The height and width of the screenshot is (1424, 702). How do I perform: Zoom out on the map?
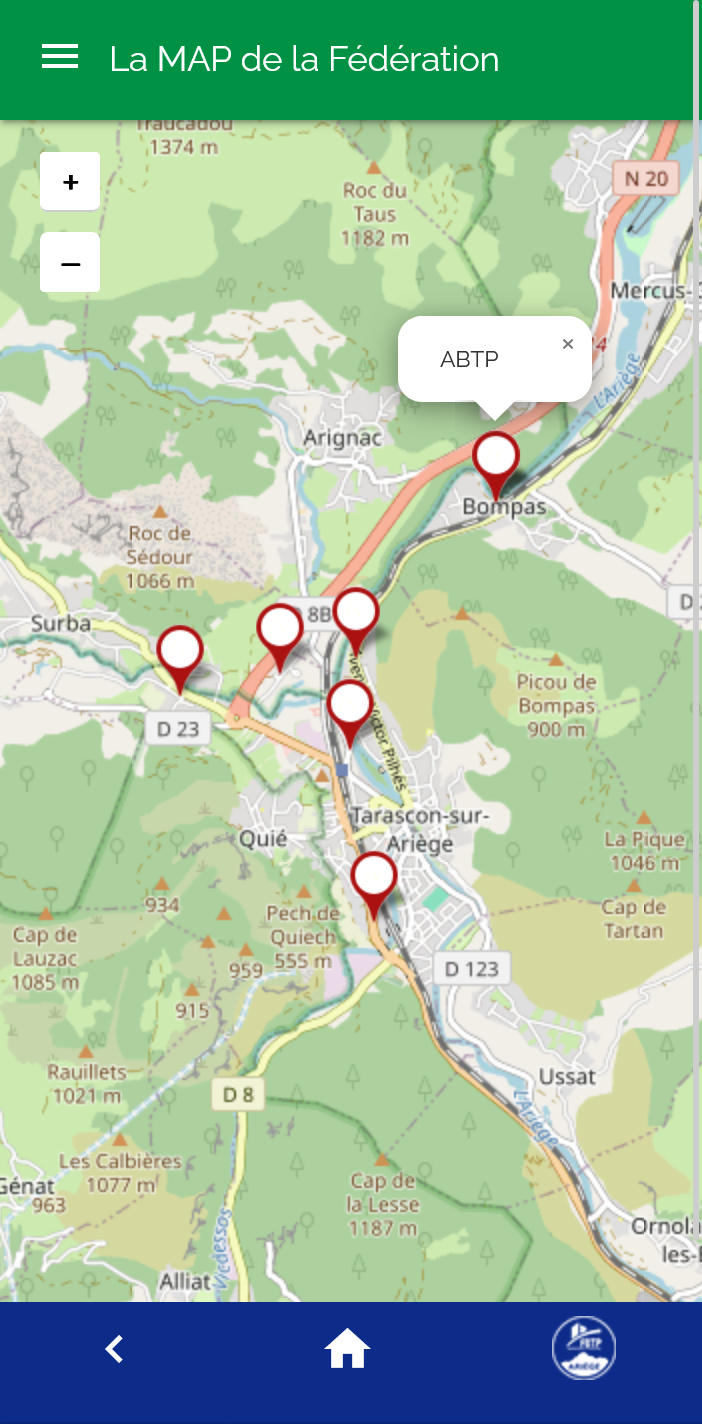[x=70, y=263]
